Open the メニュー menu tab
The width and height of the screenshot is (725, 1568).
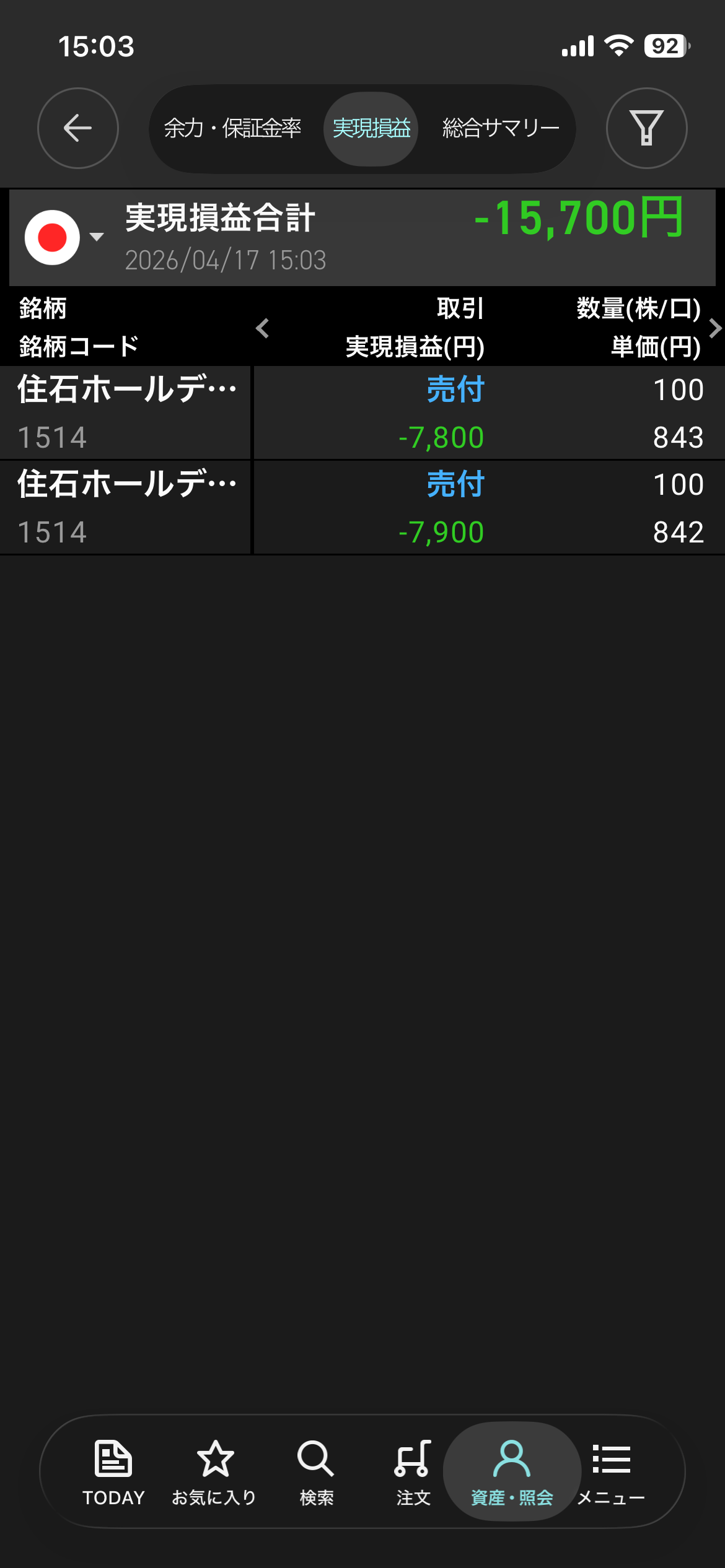pyautogui.click(x=611, y=1472)
